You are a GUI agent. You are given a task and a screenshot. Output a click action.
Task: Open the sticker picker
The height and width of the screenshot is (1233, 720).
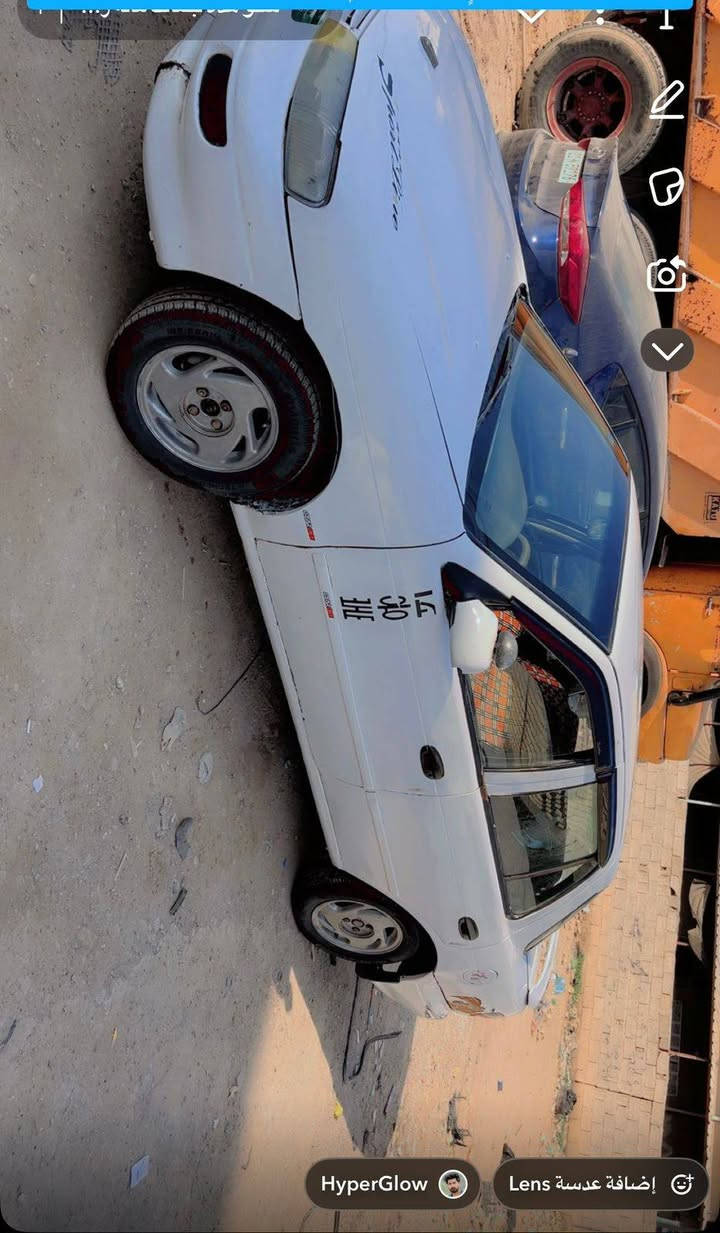(667, 187)
